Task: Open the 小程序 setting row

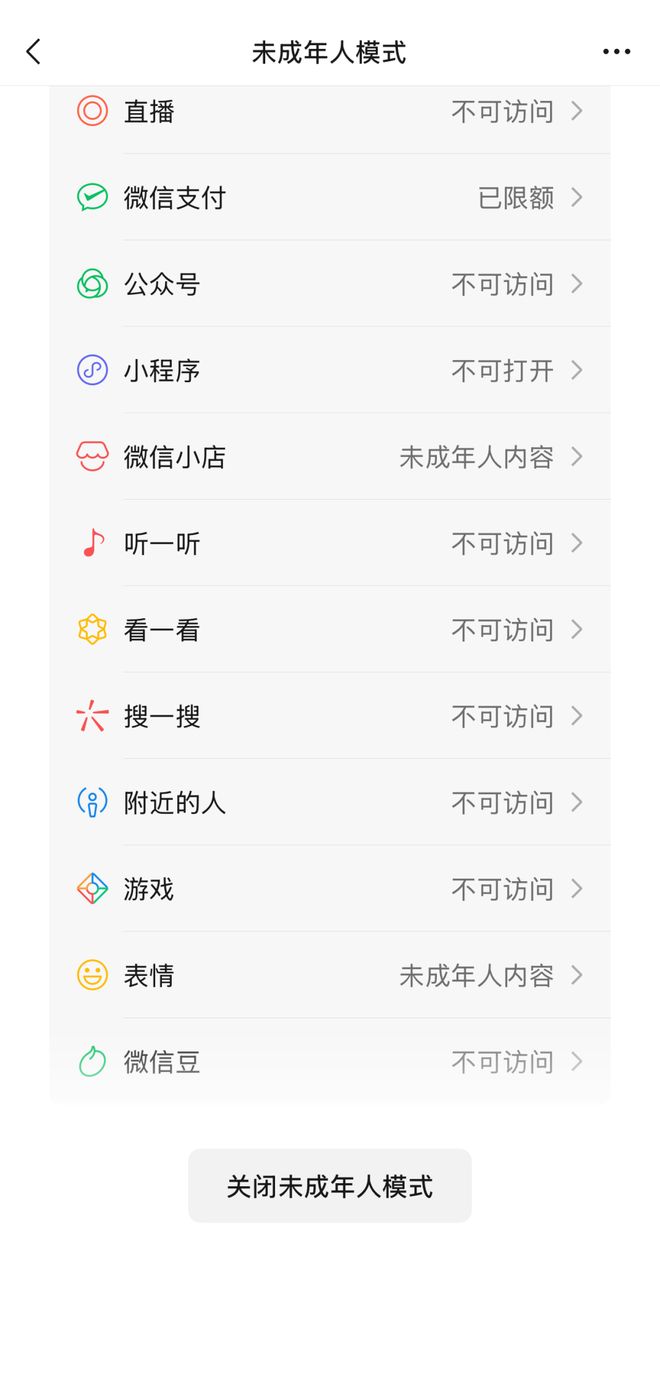Action: [x=330, y=370]
